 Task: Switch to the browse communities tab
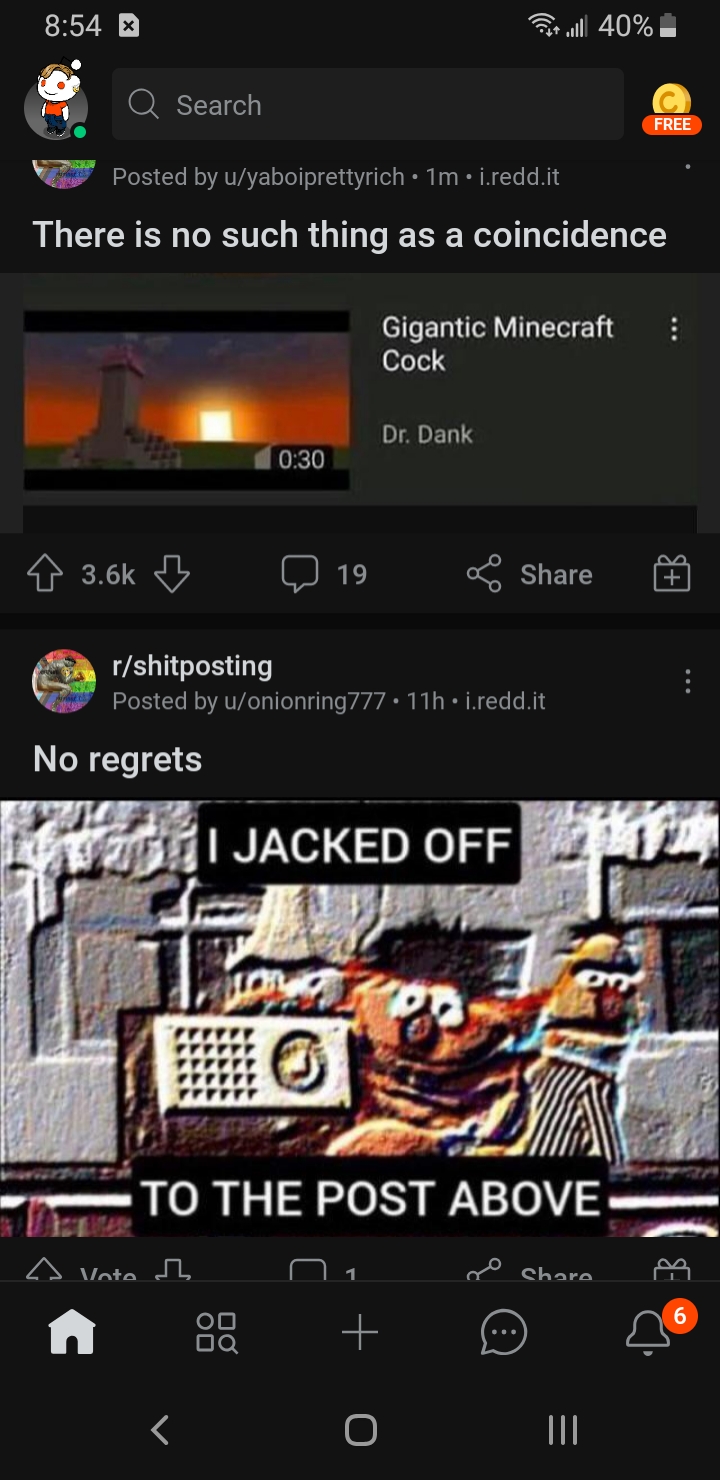216,1332
